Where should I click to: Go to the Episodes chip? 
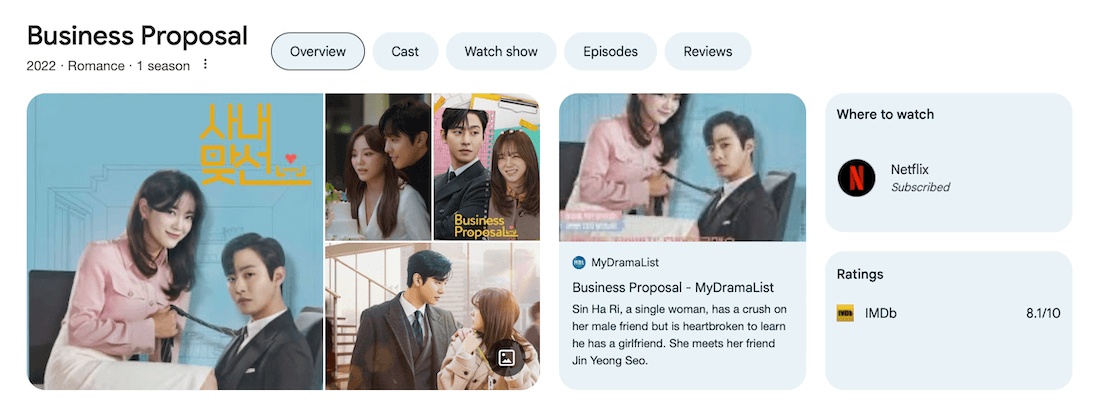(610, 51)
